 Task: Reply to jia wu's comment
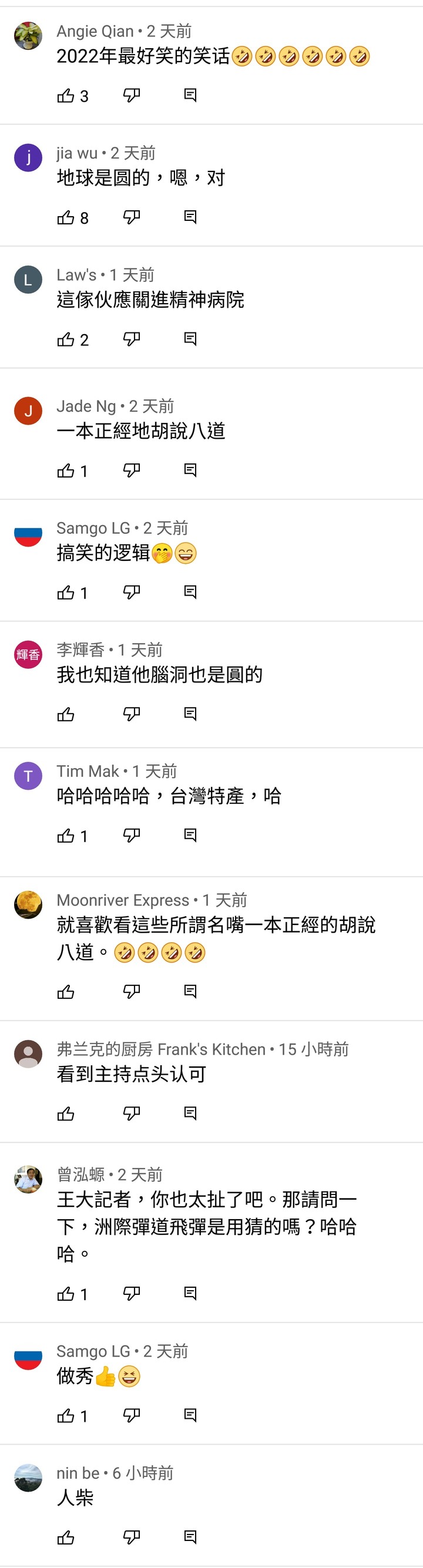(x=190, y=217)
